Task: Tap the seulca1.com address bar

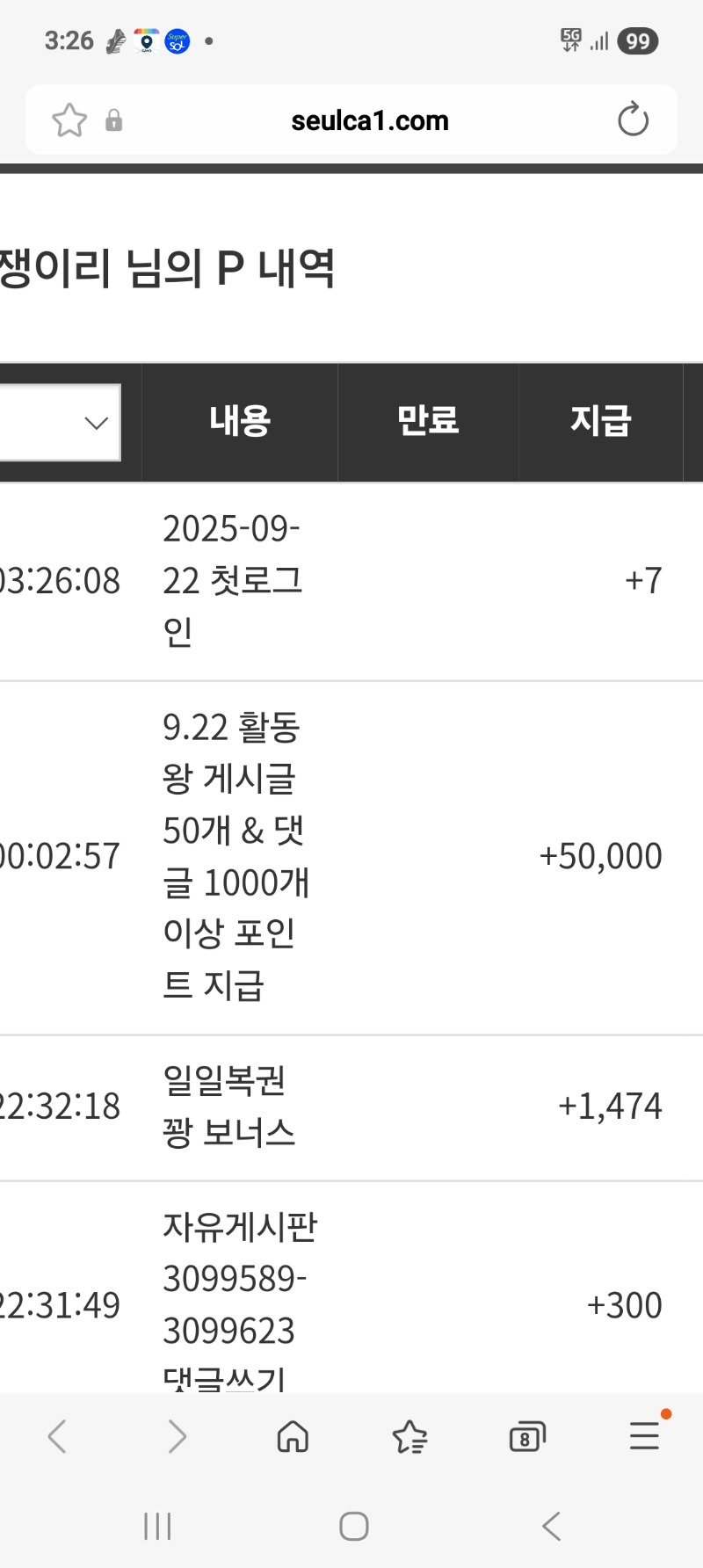Action: (369, 120)
